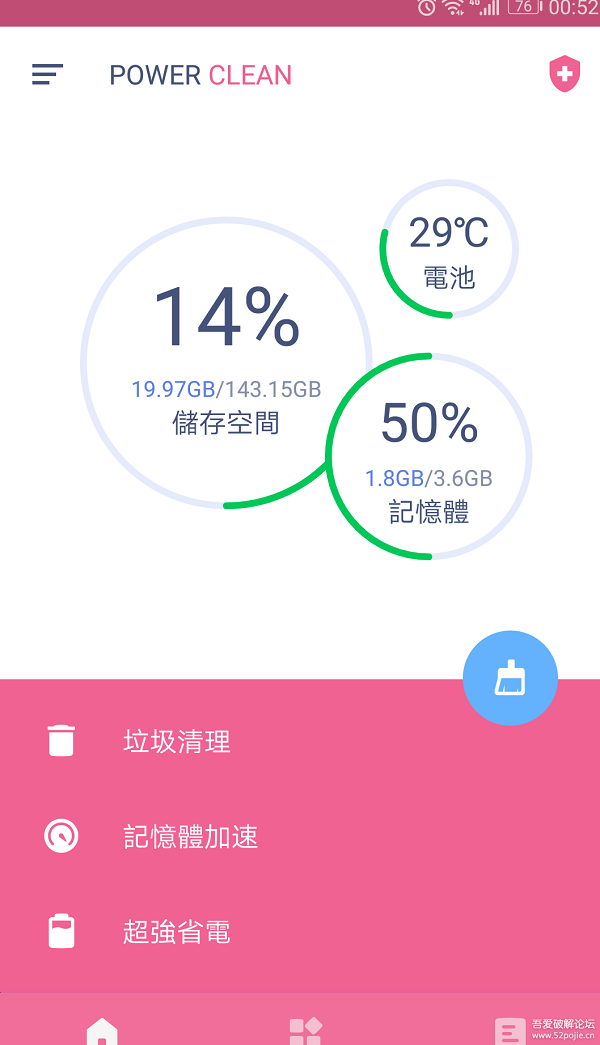Switch to the apps grid tab
The height and width of the screenshot is (1045, 600).
[x=305, y=1030]
